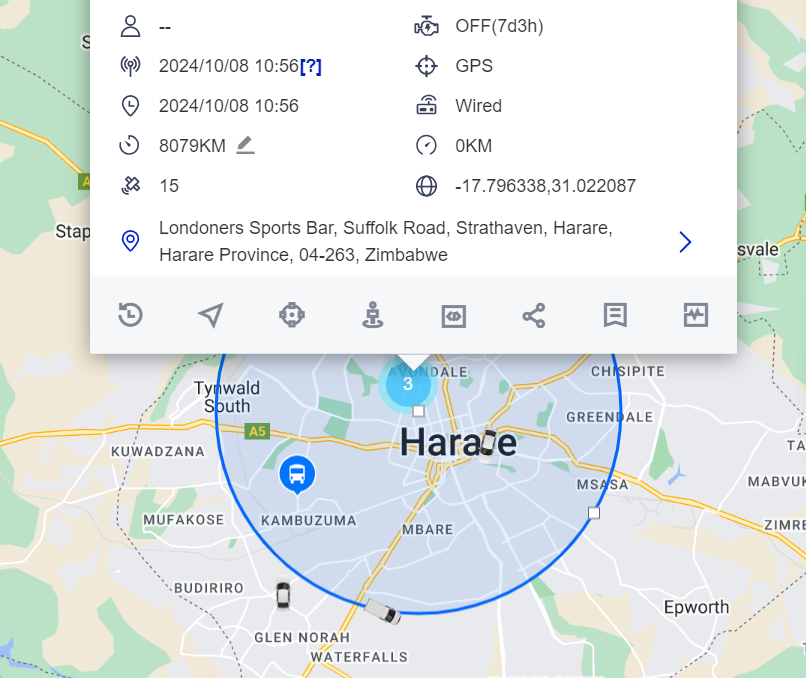Screen dimensions: 806x678
Task: Tap the geofence resize handle near Msasa
Action: (594, 513)
